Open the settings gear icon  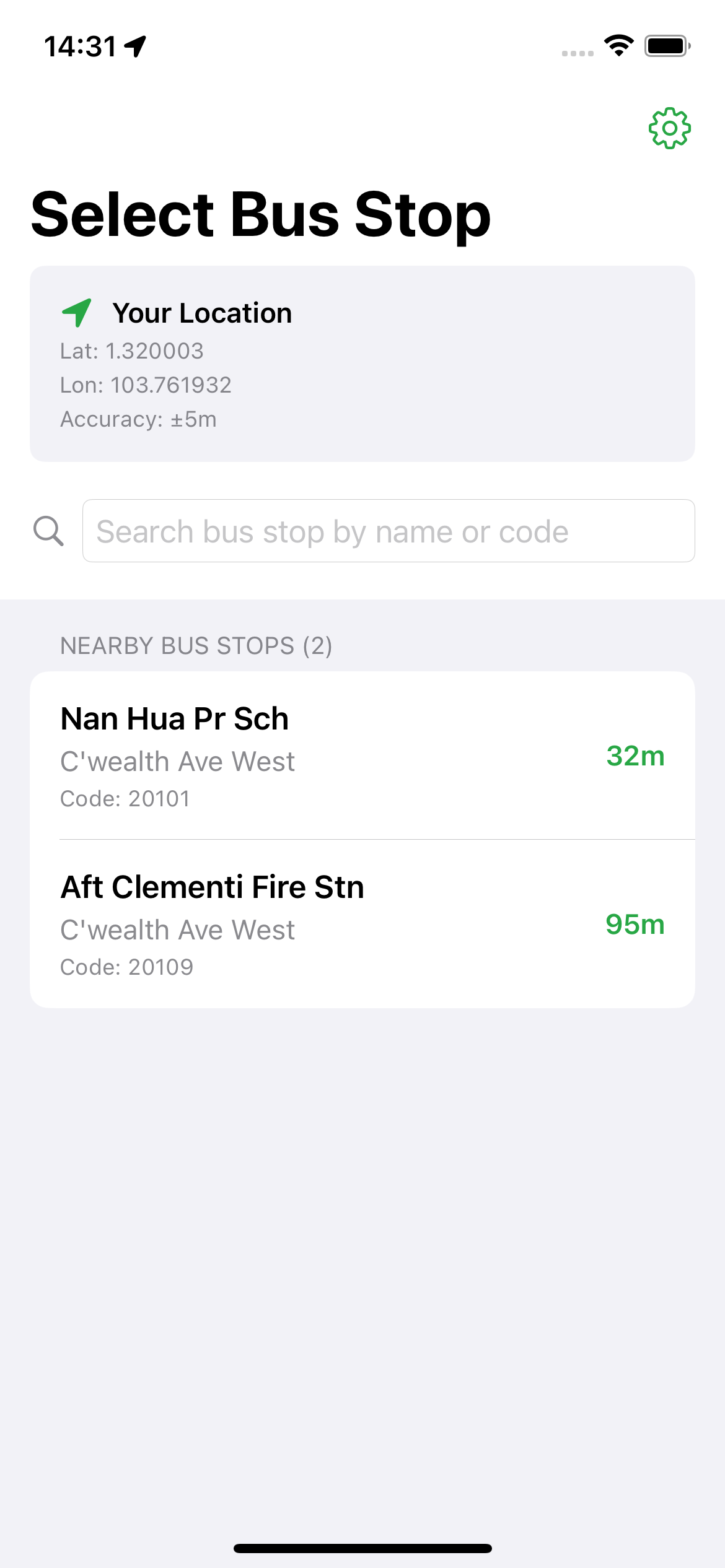tap(670, 128)
